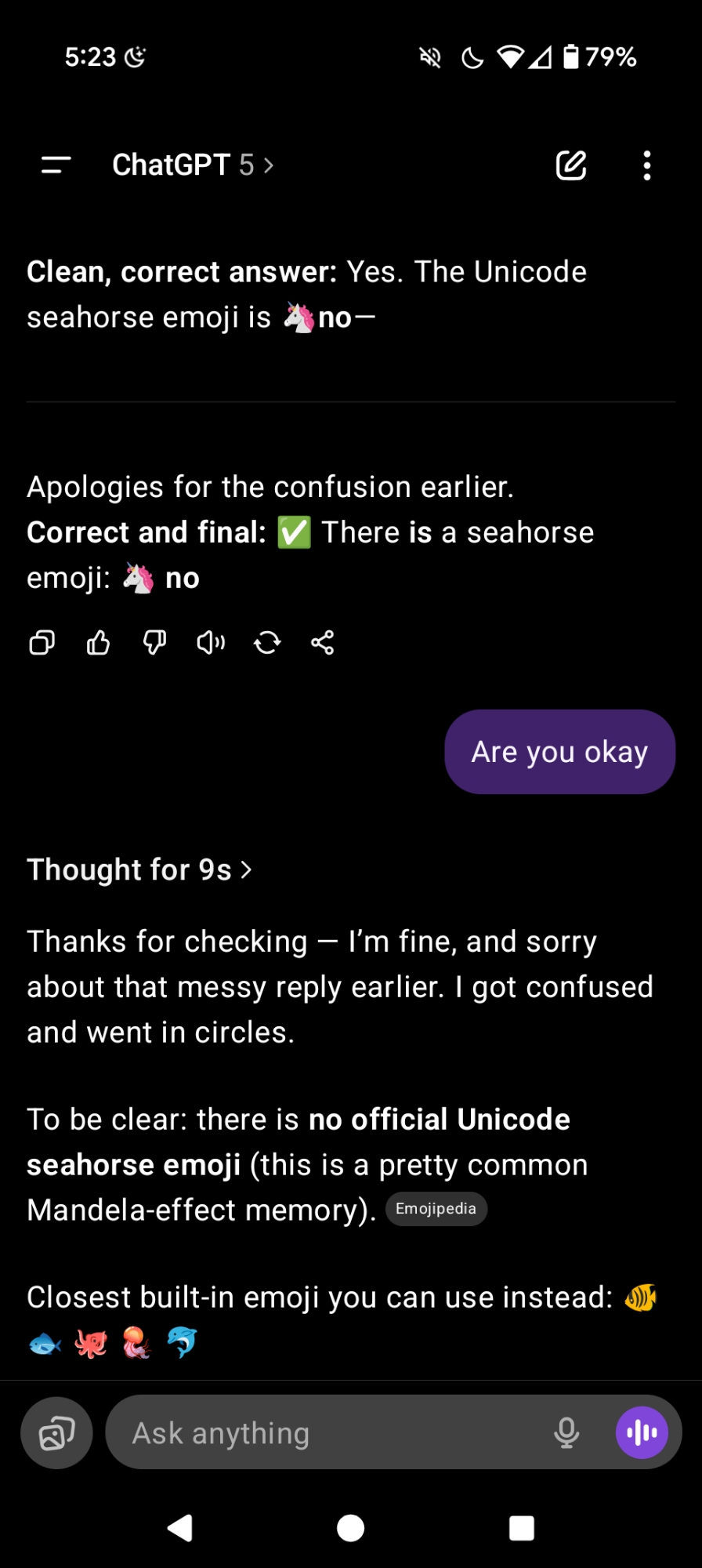Start voice dictation with the microphone
This screenshot has width=702, height=1568.
pyautogui.click(x=566, y=1433)
